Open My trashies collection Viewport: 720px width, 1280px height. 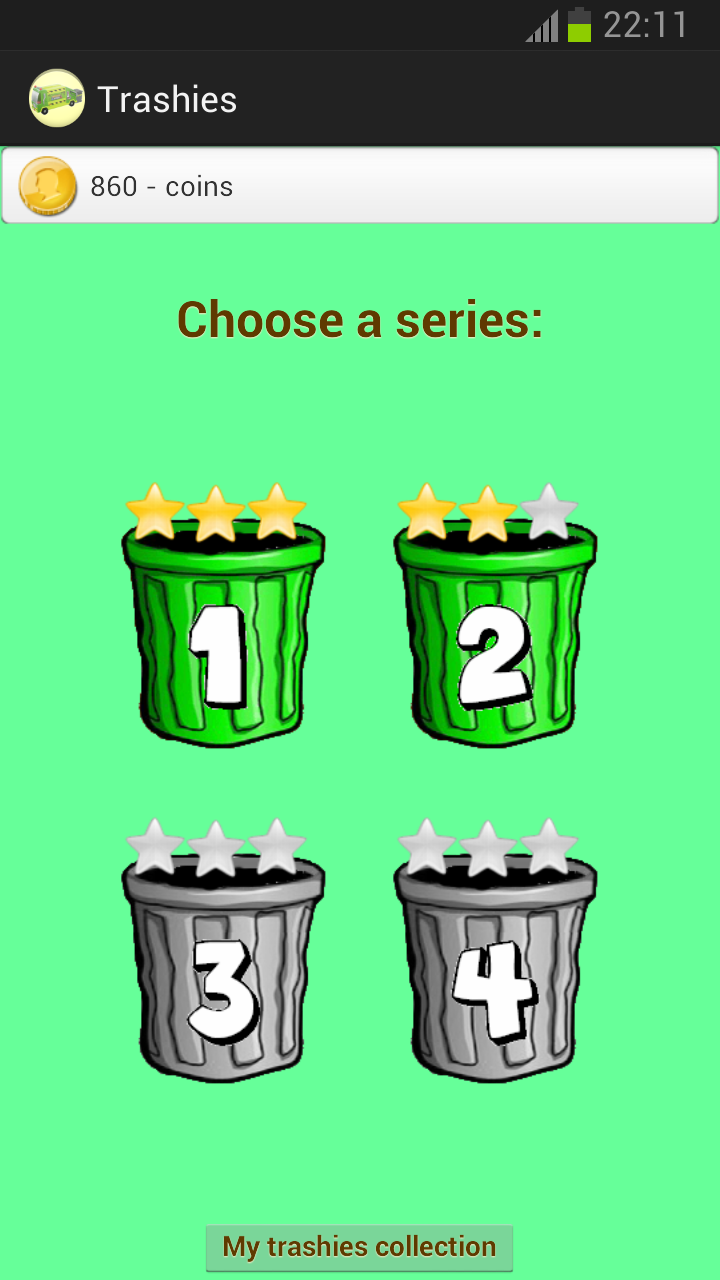358,1247
